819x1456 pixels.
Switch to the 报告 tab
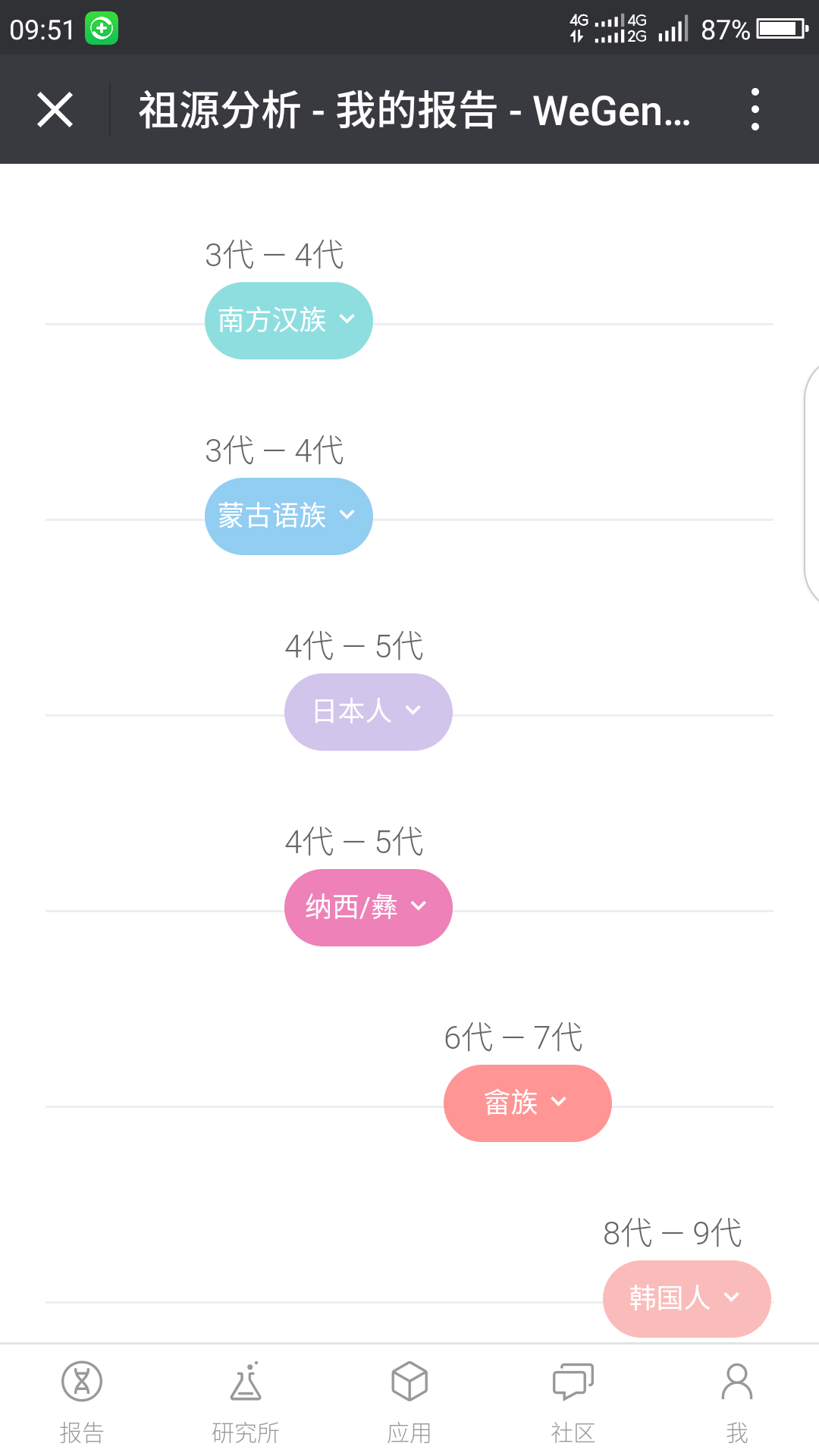[82, 1401]
